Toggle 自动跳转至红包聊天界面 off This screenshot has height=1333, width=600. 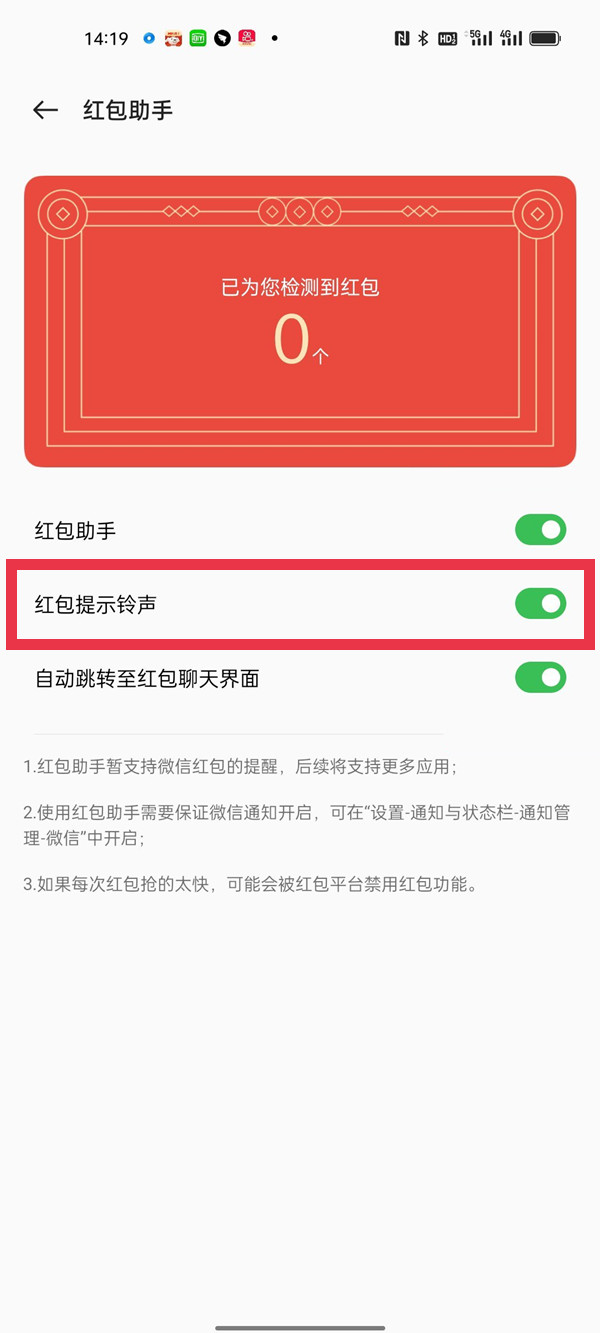pos(540,678)
